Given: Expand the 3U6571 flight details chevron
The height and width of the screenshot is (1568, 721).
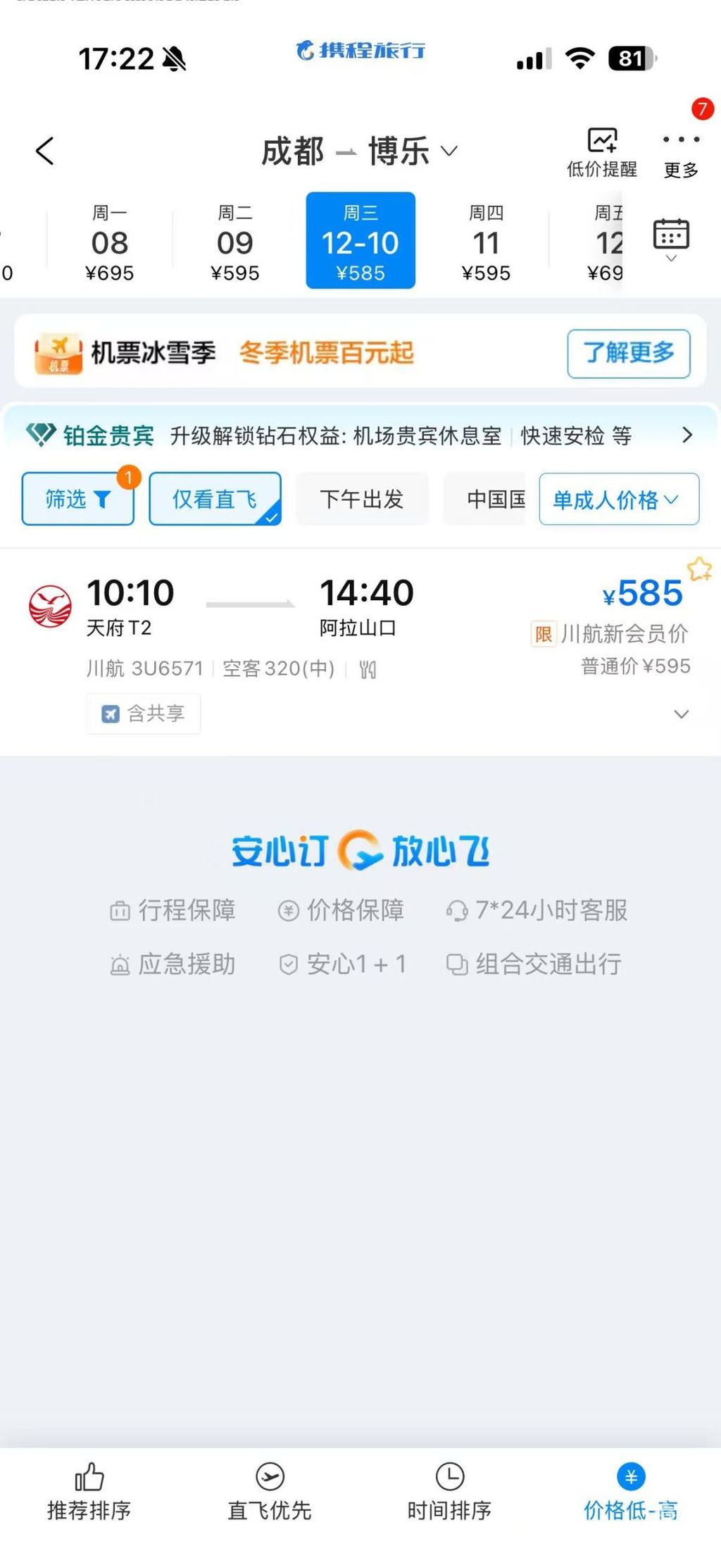Looking at the screenshot, I should tap(681, 714).
